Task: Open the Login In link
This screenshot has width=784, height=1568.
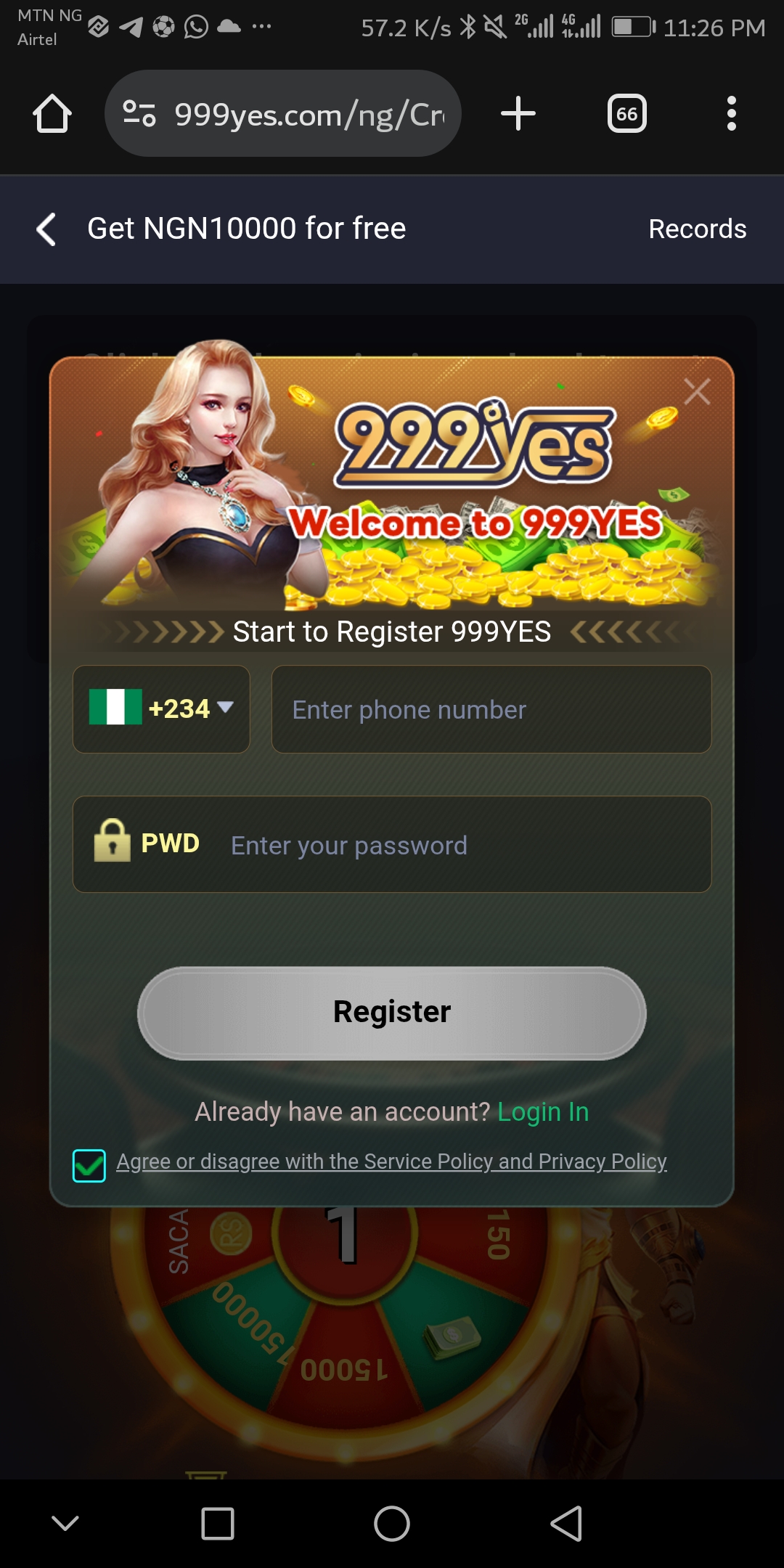Action: pyautogui.click(x=543, y=1111)
